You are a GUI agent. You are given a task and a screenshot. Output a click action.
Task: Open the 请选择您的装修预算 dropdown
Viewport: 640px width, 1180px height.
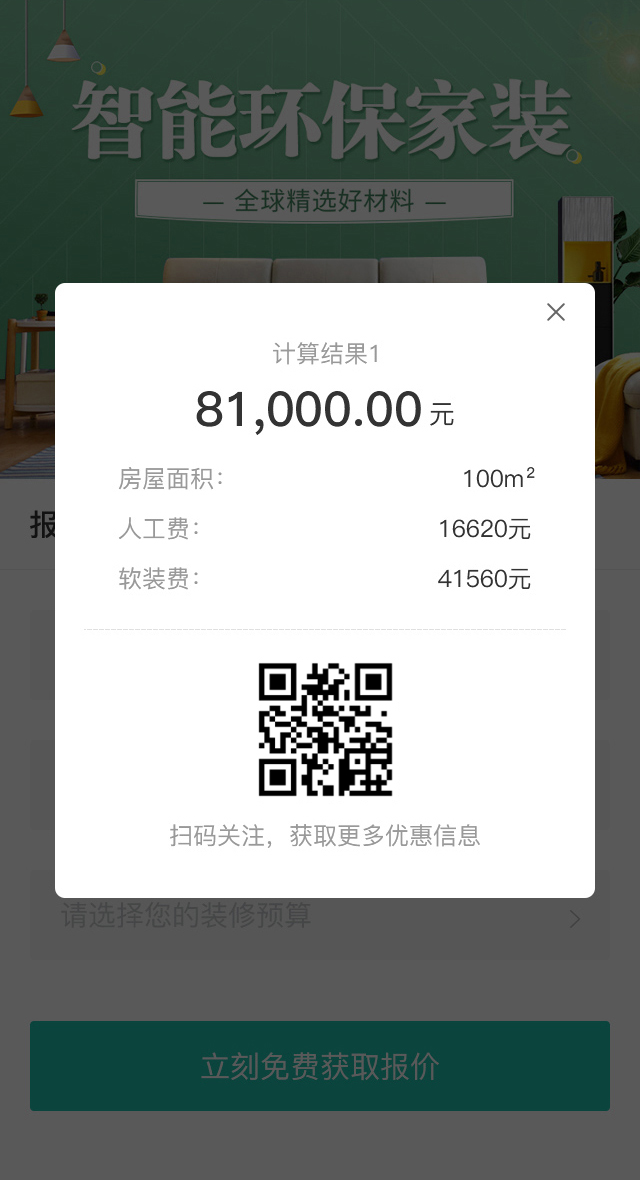[320, 918]
